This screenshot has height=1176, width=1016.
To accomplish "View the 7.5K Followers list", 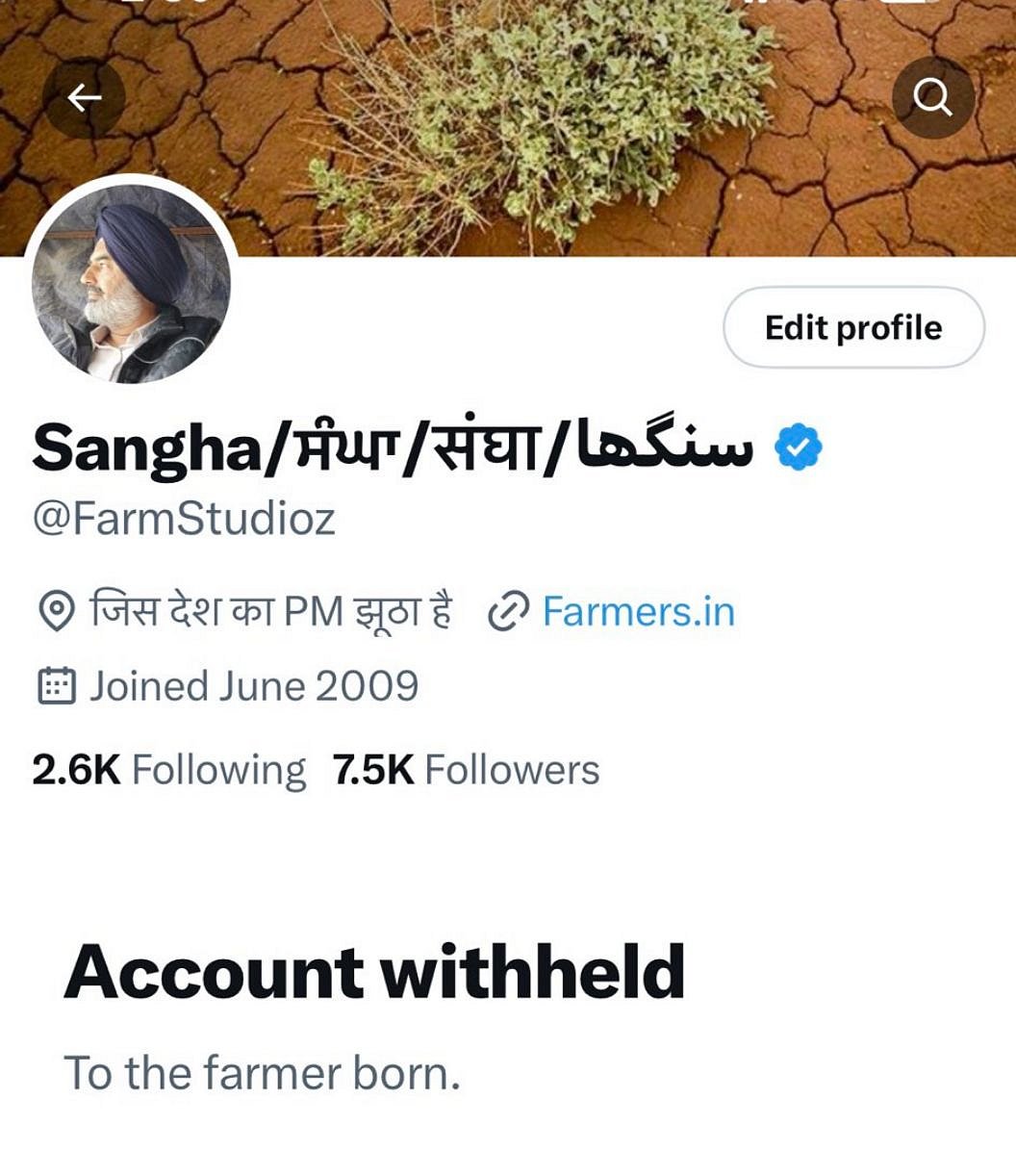I will [466, 768].
